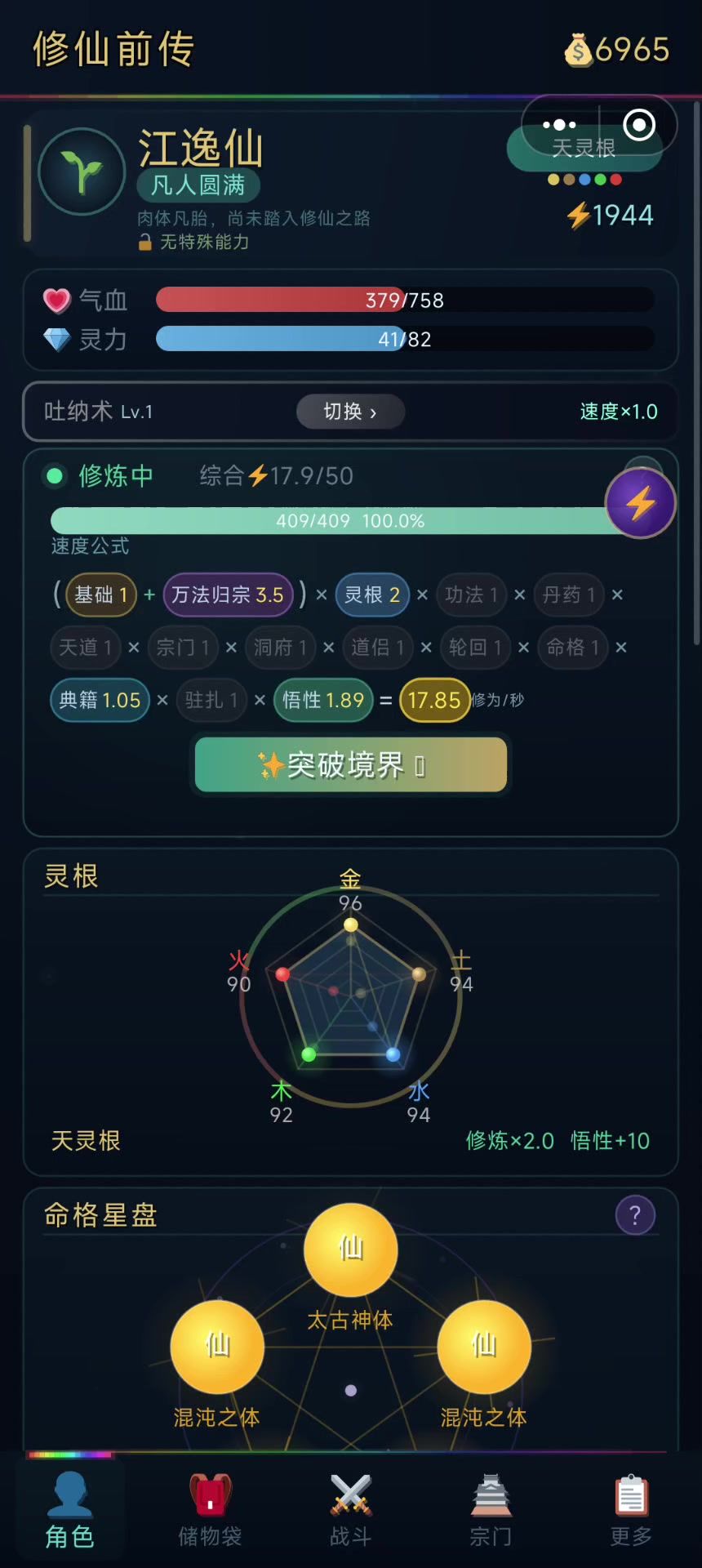Open the 命格星盘 help question mark
Viewport: 702px width, 1568px height.
[x=635, y=1215]
